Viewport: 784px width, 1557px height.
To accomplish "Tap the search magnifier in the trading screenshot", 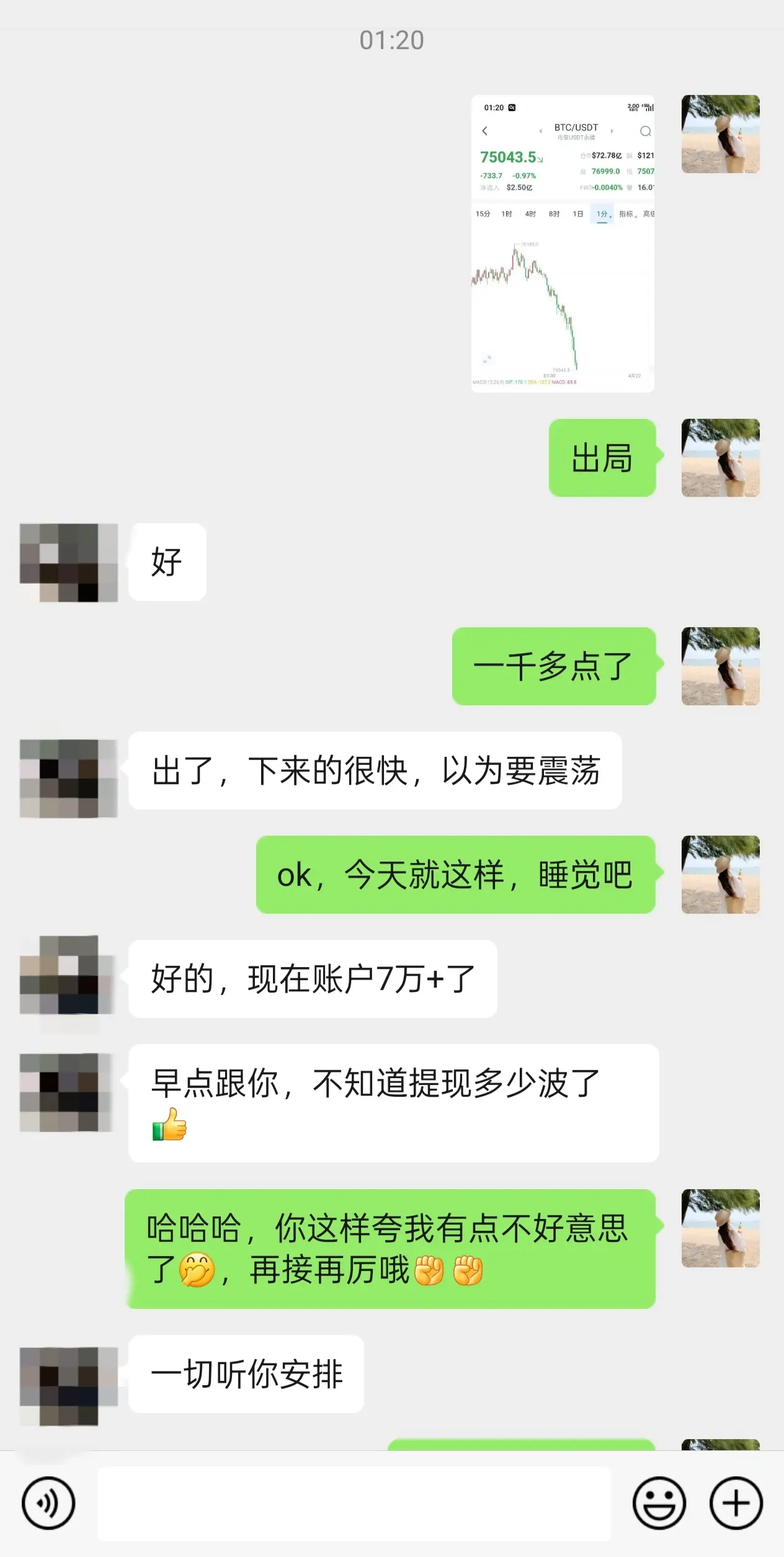I will click(x=645, y=131).
